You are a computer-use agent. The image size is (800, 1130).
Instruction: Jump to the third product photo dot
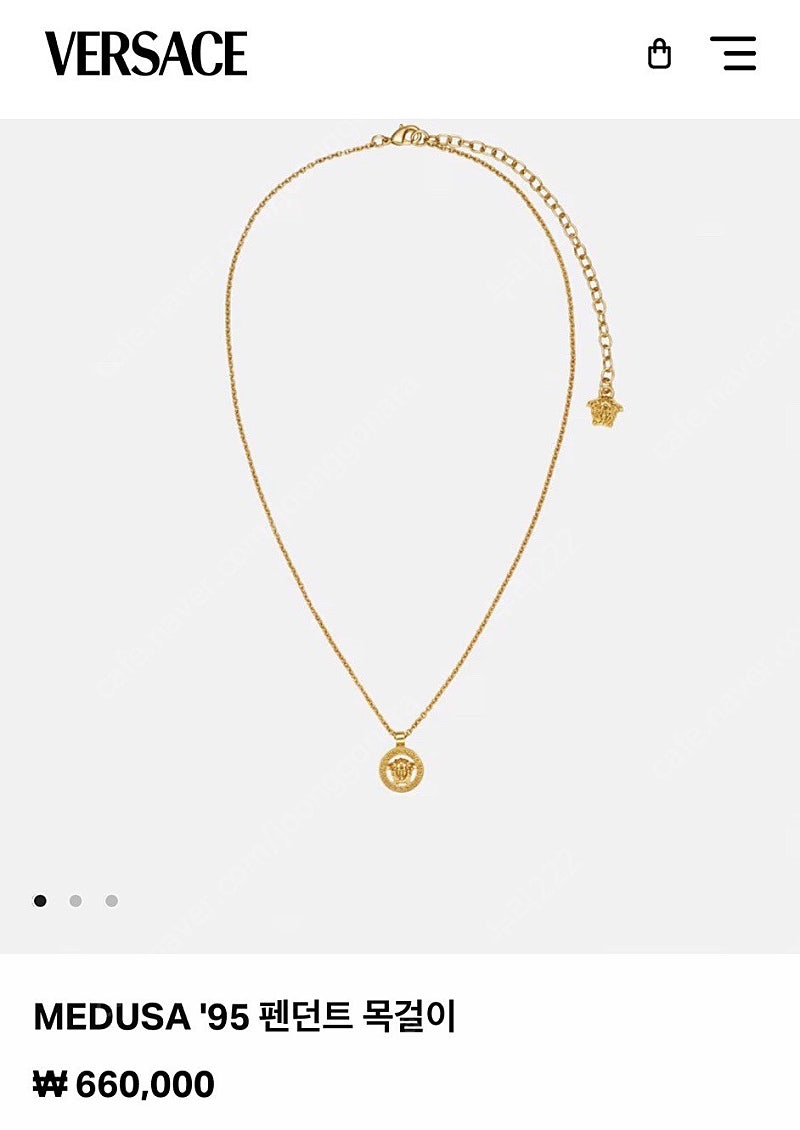tap(112, 901)
